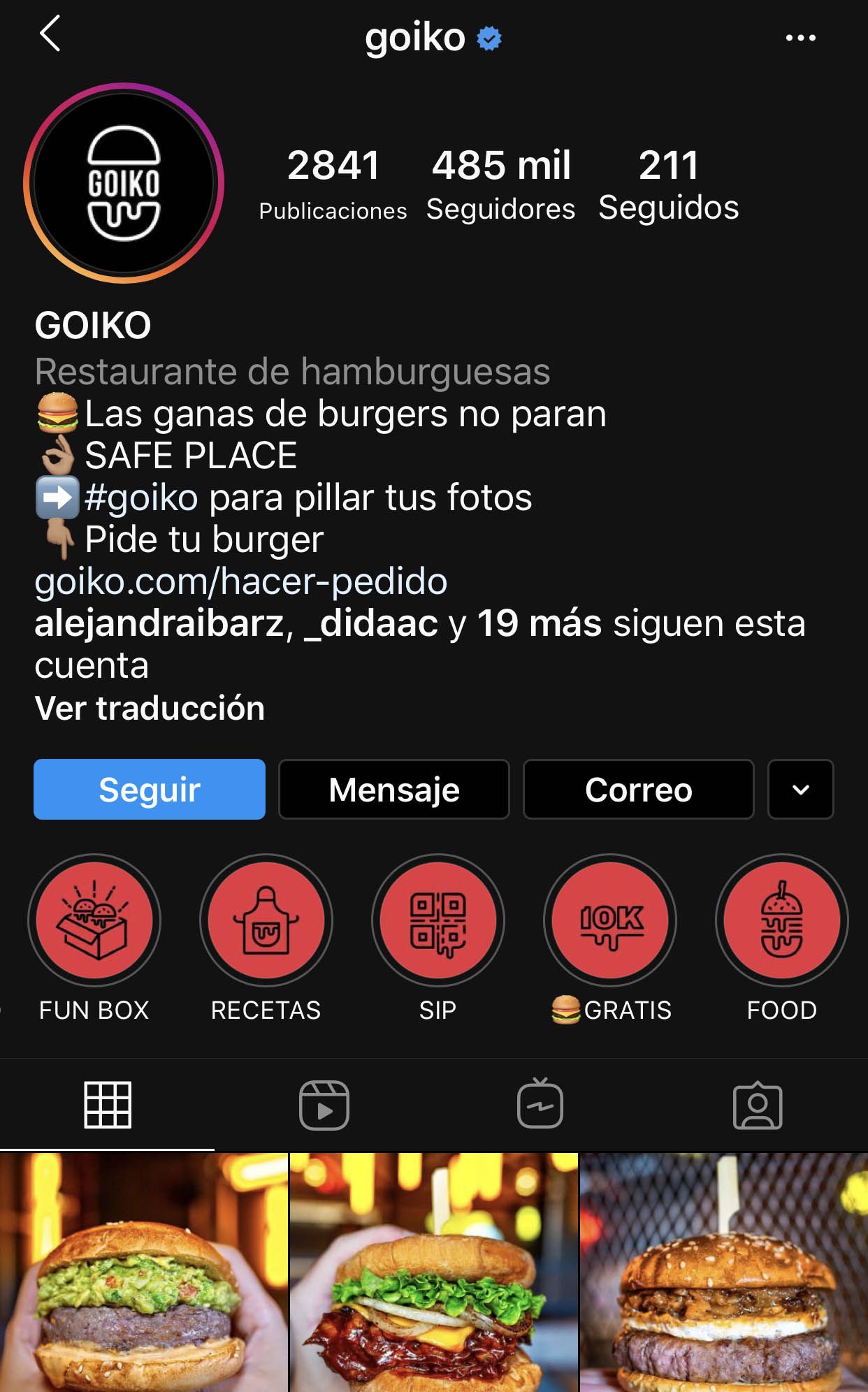Screen dimensions: 868x1392
Task: Expand the follow options chevron
Action: [x=800, y=790]
